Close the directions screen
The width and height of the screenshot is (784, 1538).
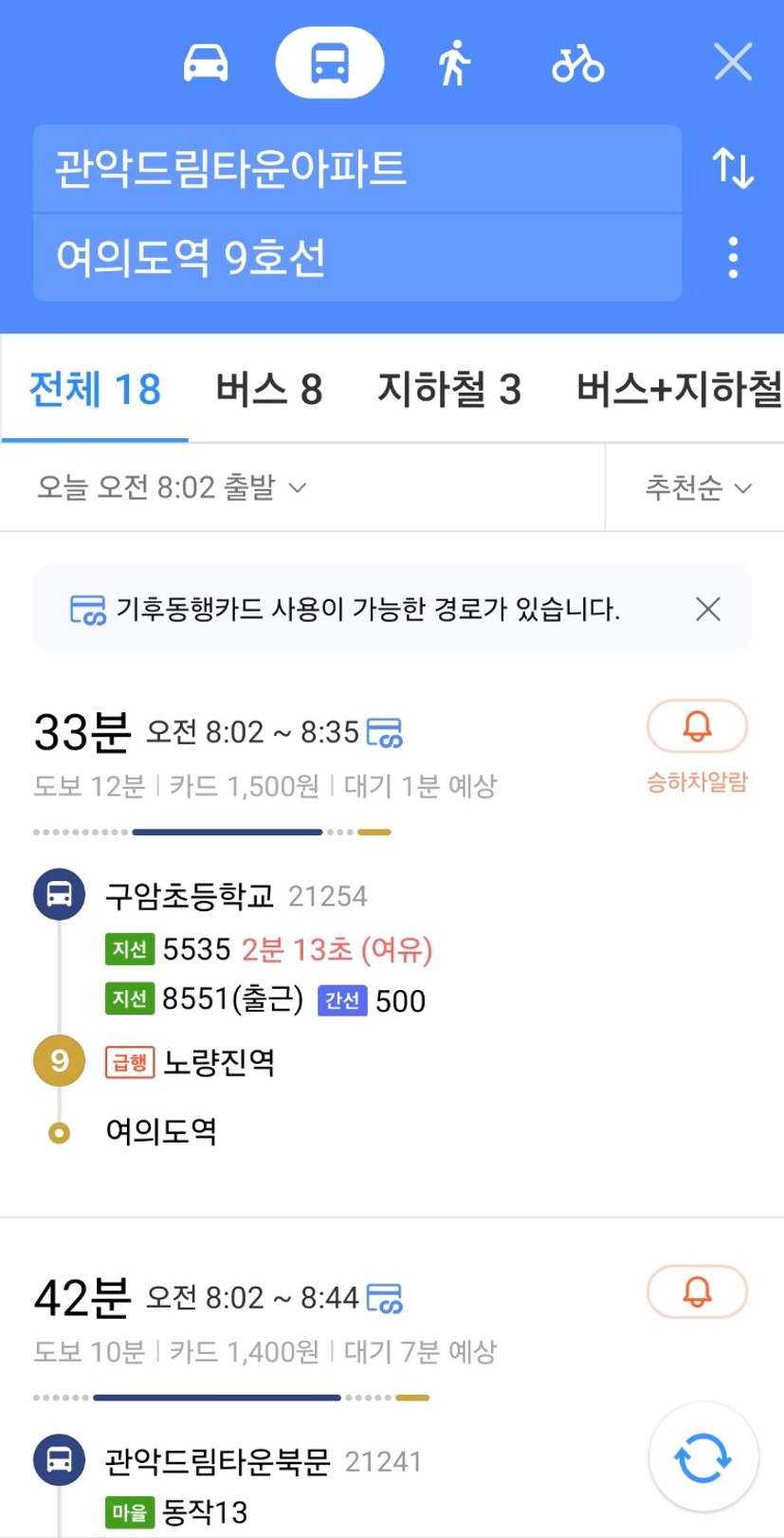[733, 63]
